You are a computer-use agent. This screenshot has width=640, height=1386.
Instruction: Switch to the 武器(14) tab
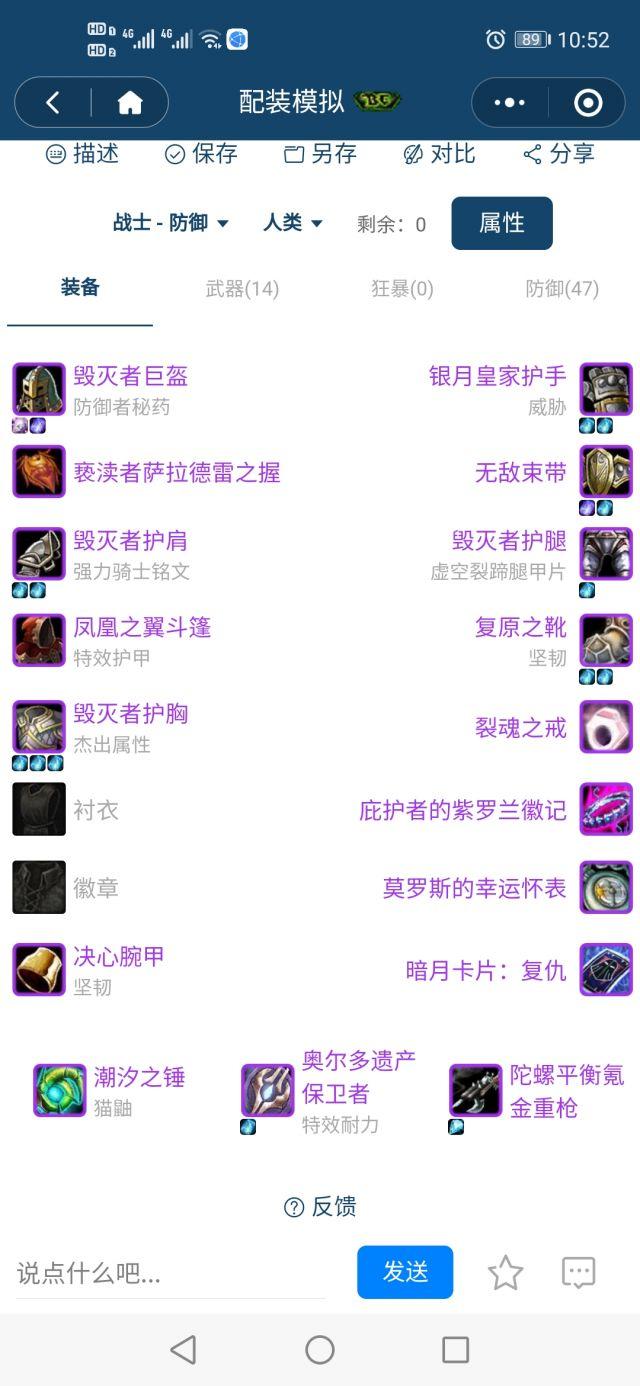click(x=242, y=289)
